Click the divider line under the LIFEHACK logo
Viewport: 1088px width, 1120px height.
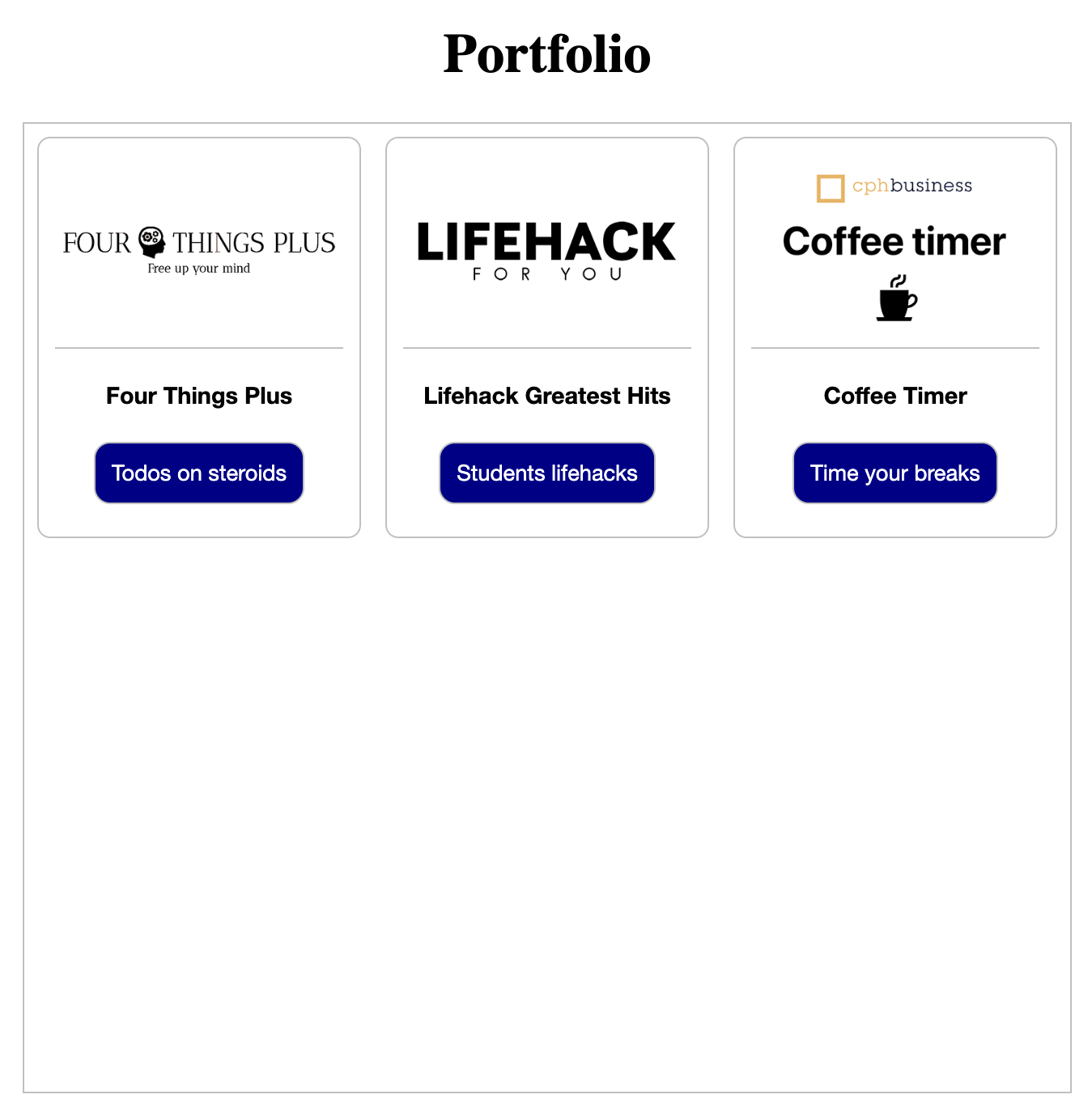(x=546, y=348)
